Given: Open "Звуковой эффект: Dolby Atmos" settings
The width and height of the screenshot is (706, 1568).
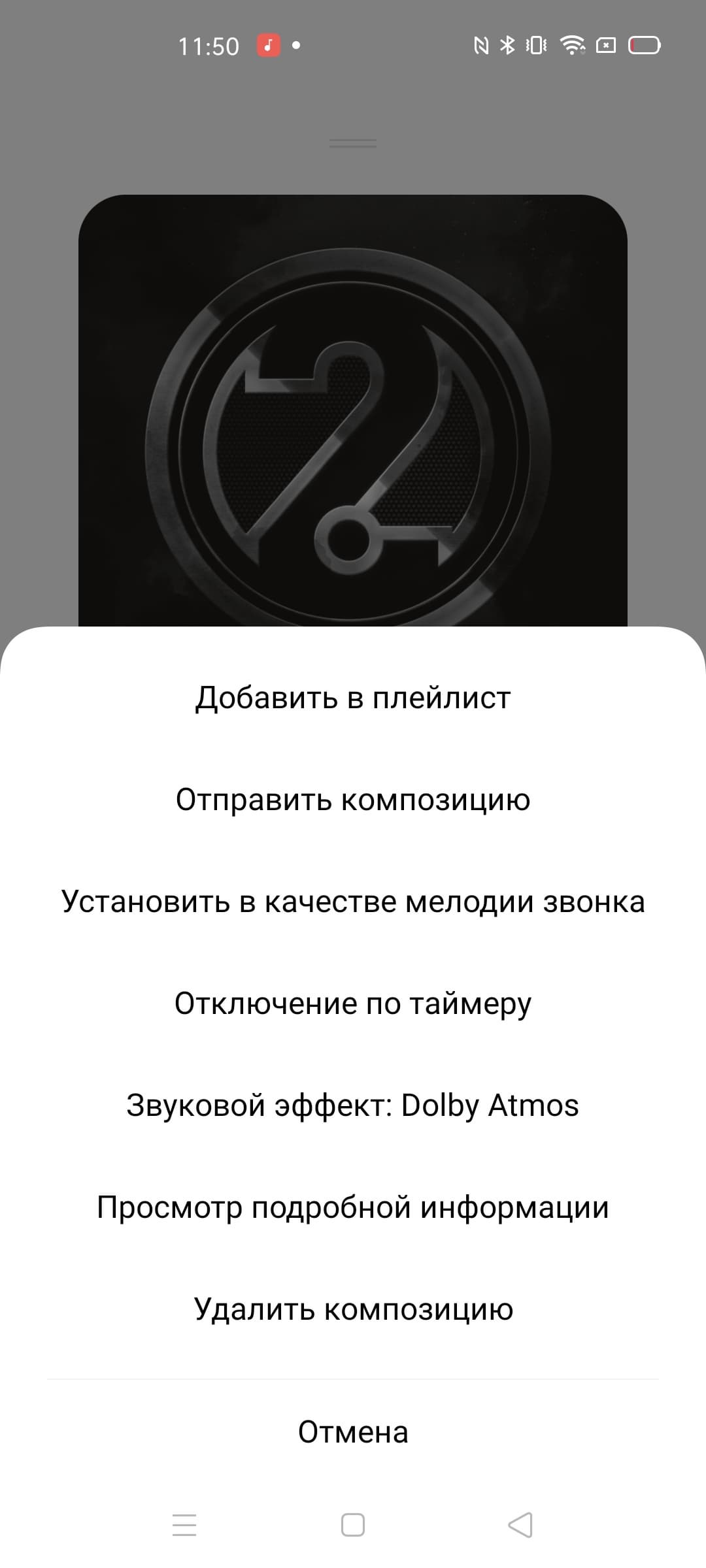Looking at the screenshot, I should tap(353, 1105).
